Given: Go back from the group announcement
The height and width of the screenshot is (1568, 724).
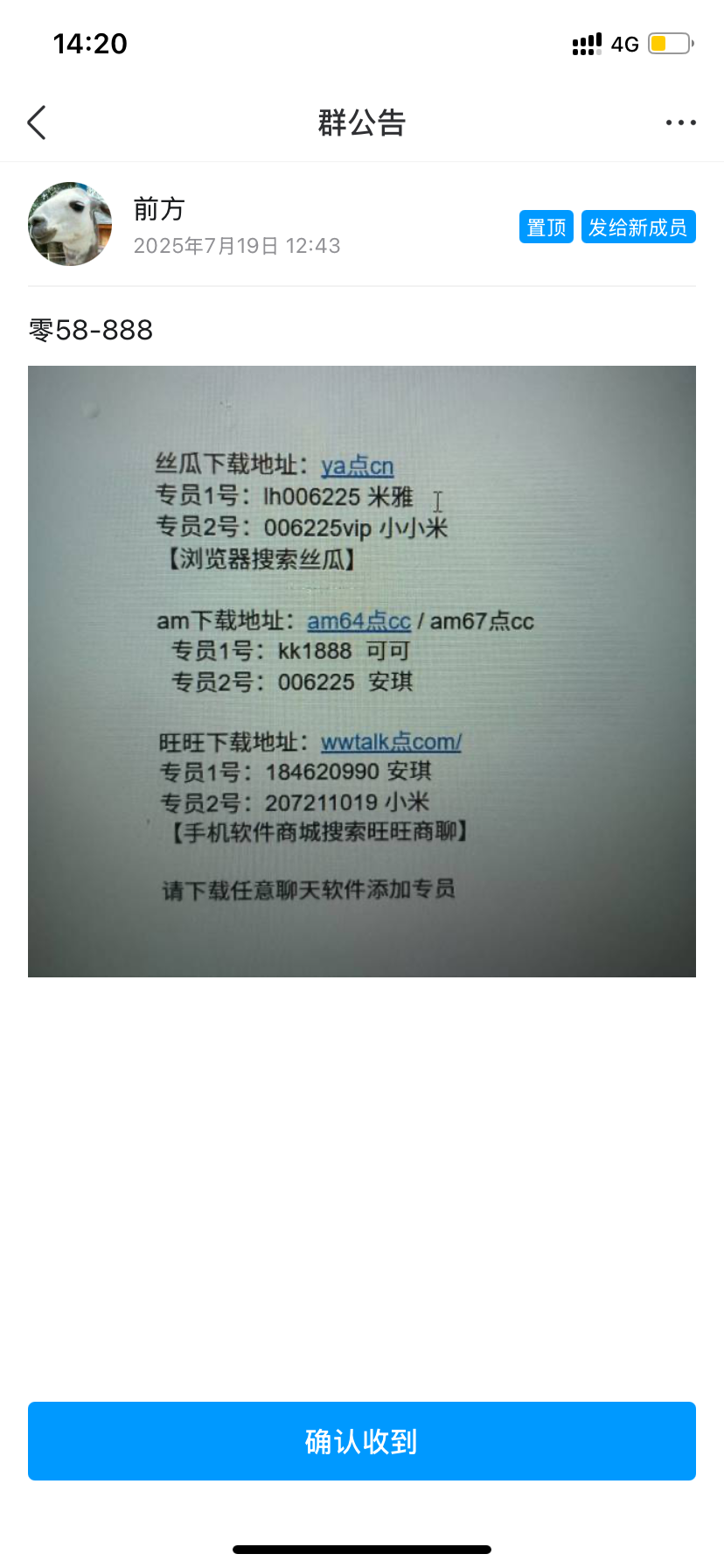Looking at the screenshot, I should click(x=37, y=122).
